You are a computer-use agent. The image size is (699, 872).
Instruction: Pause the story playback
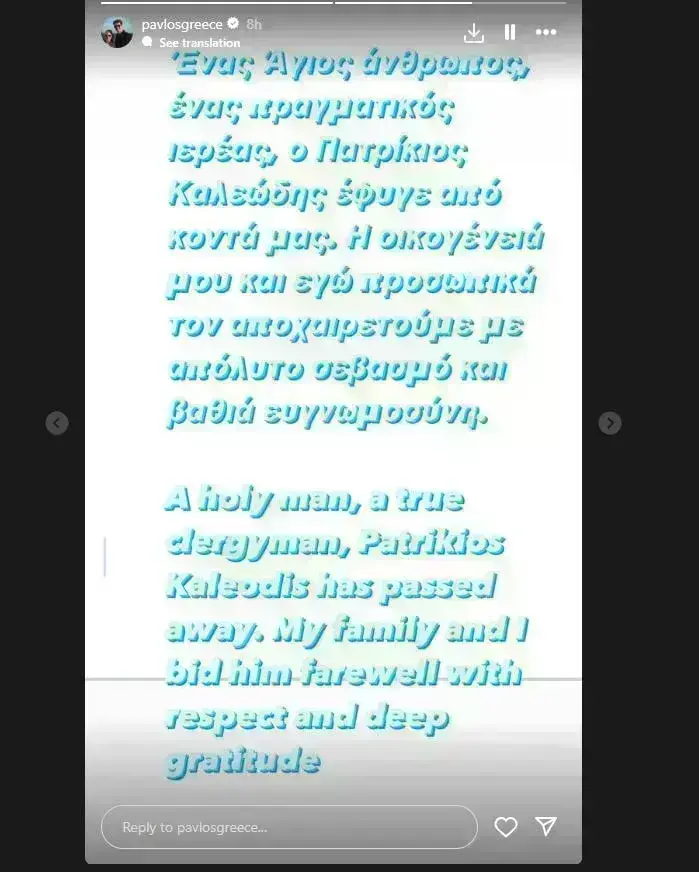[510, 33]
